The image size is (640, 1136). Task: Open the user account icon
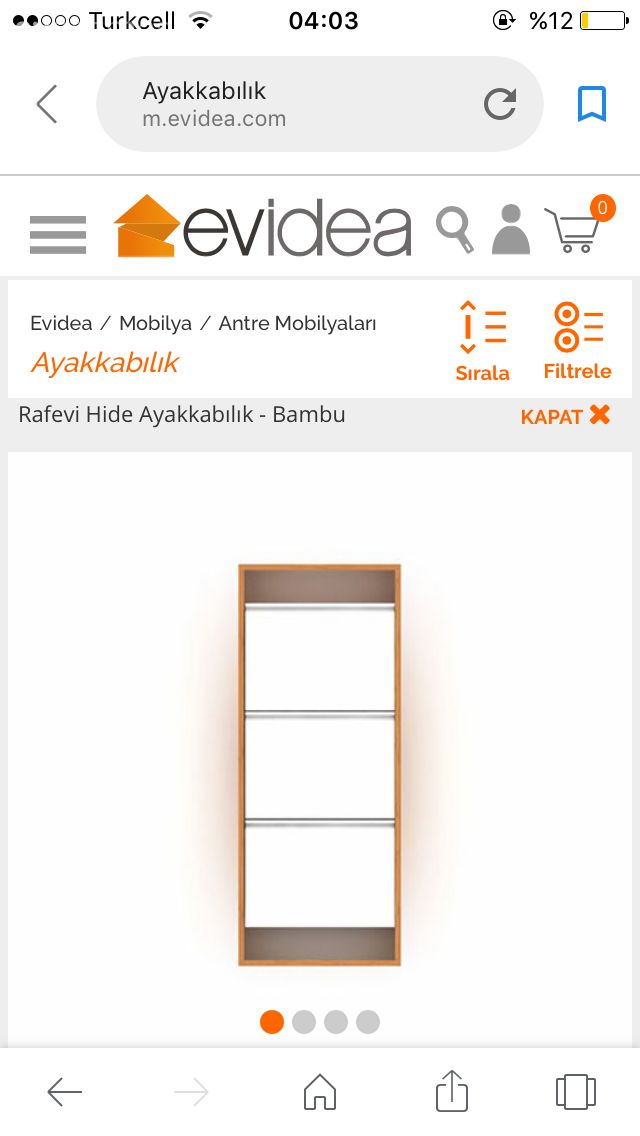tap(511, 229)
